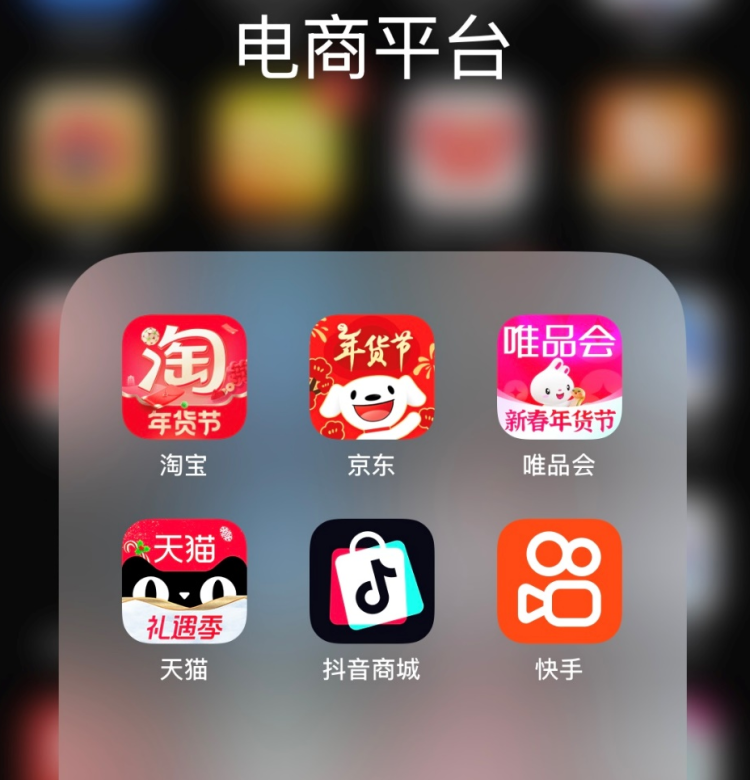The image size is (750, 780).
Task: Open the 抖音商城 app
Action: (372, 581)
